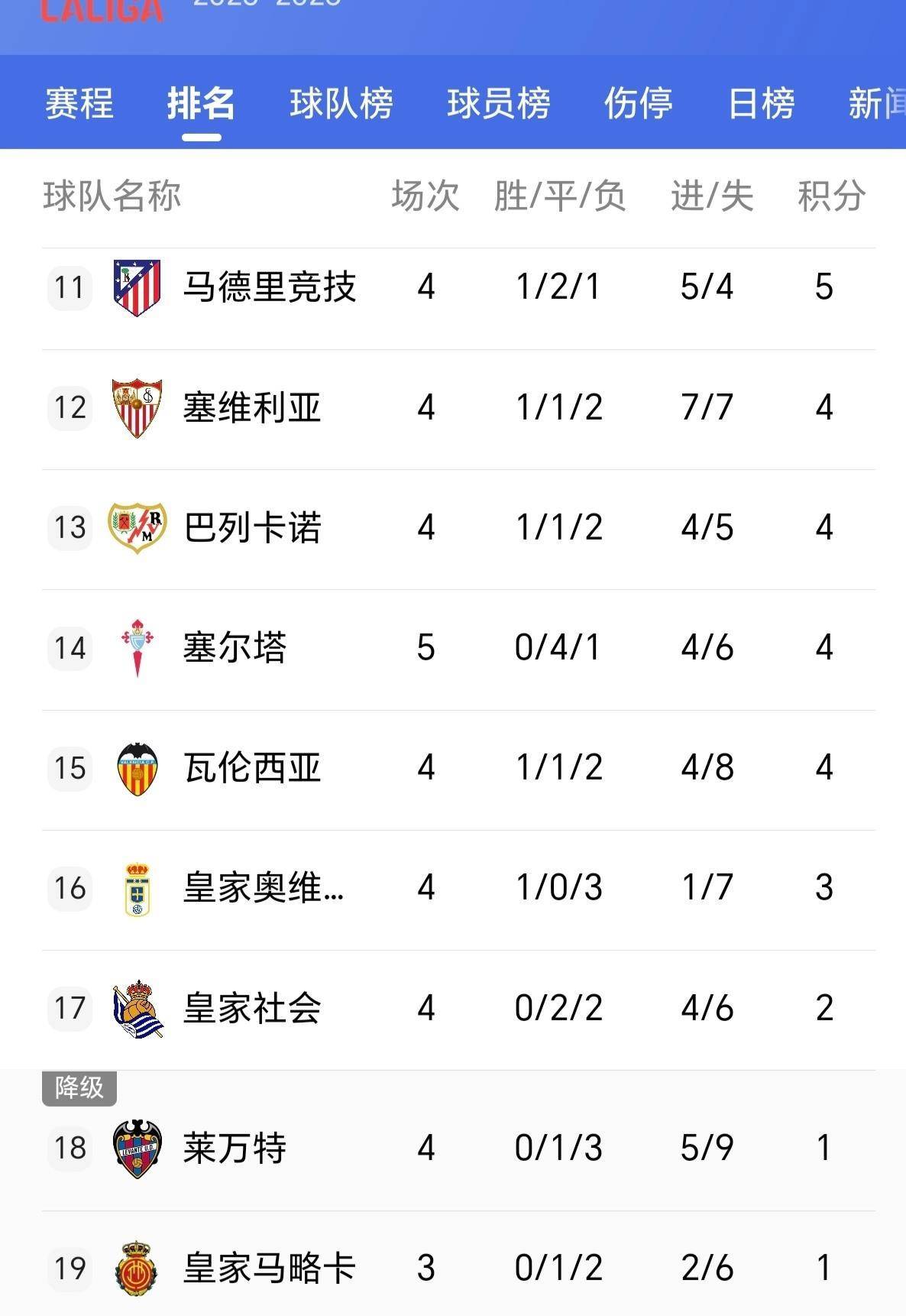The height and width of the screenshot is (1316, 906).
Task: Open the 球员榜 tab
Action: 499,103
